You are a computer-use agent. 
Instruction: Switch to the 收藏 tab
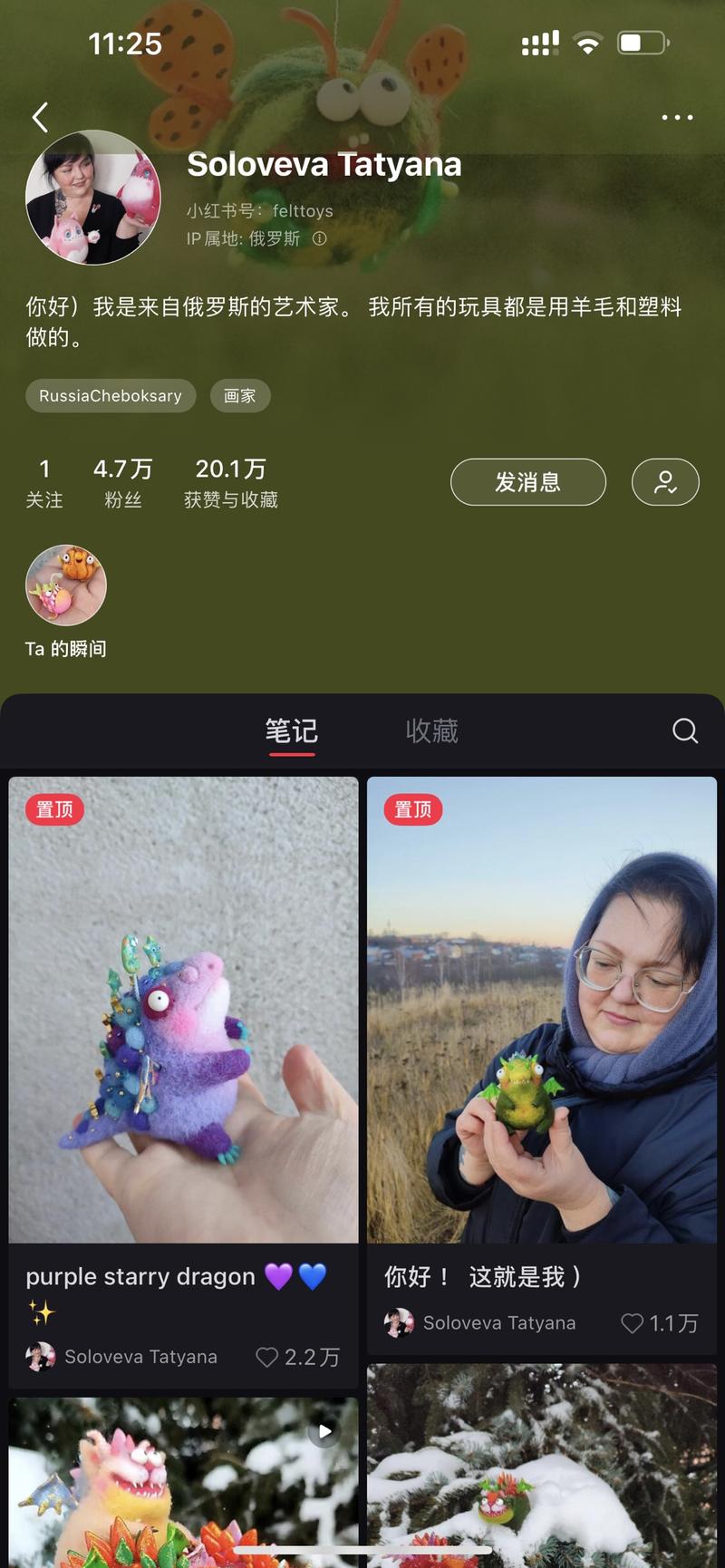[431, 731]
